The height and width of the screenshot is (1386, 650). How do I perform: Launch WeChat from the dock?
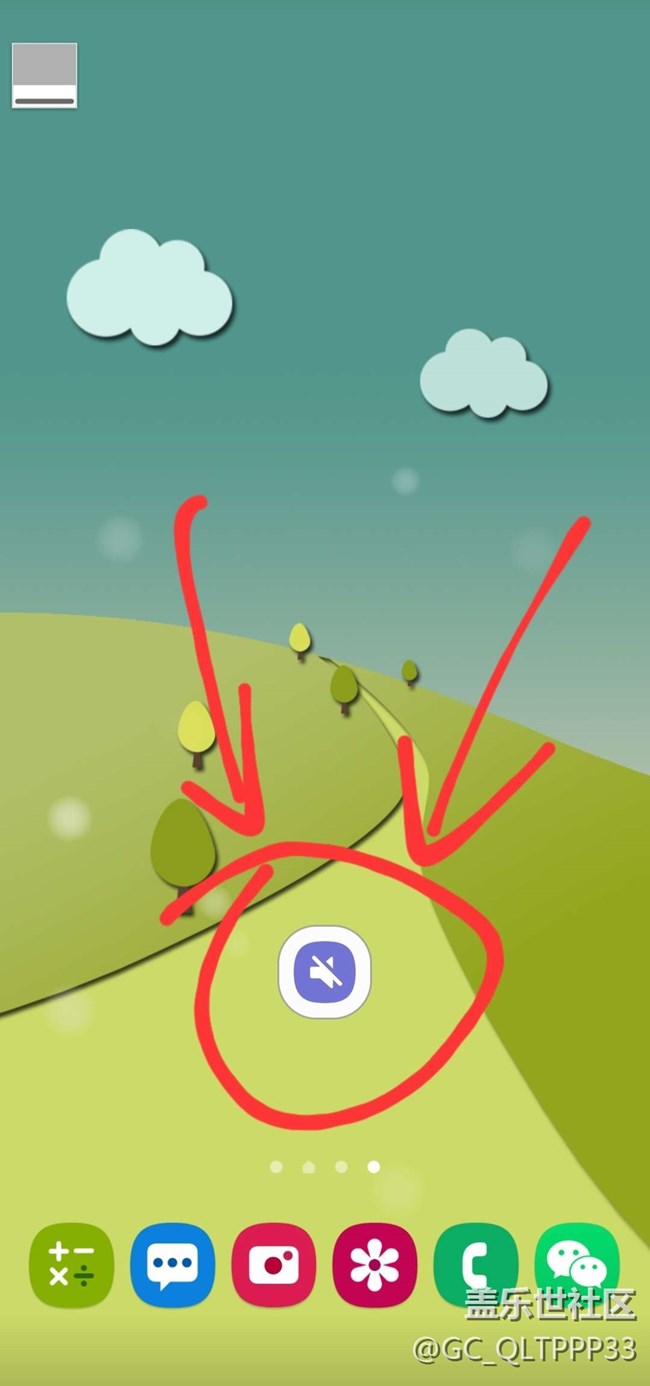[576, 1266]
